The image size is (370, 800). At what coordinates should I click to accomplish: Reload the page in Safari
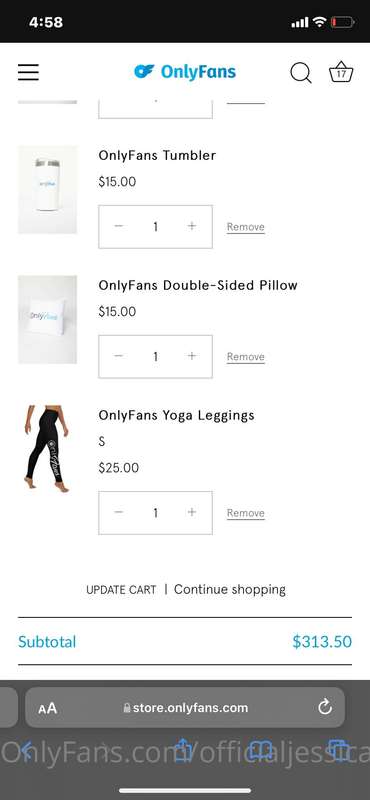point(325,707)
